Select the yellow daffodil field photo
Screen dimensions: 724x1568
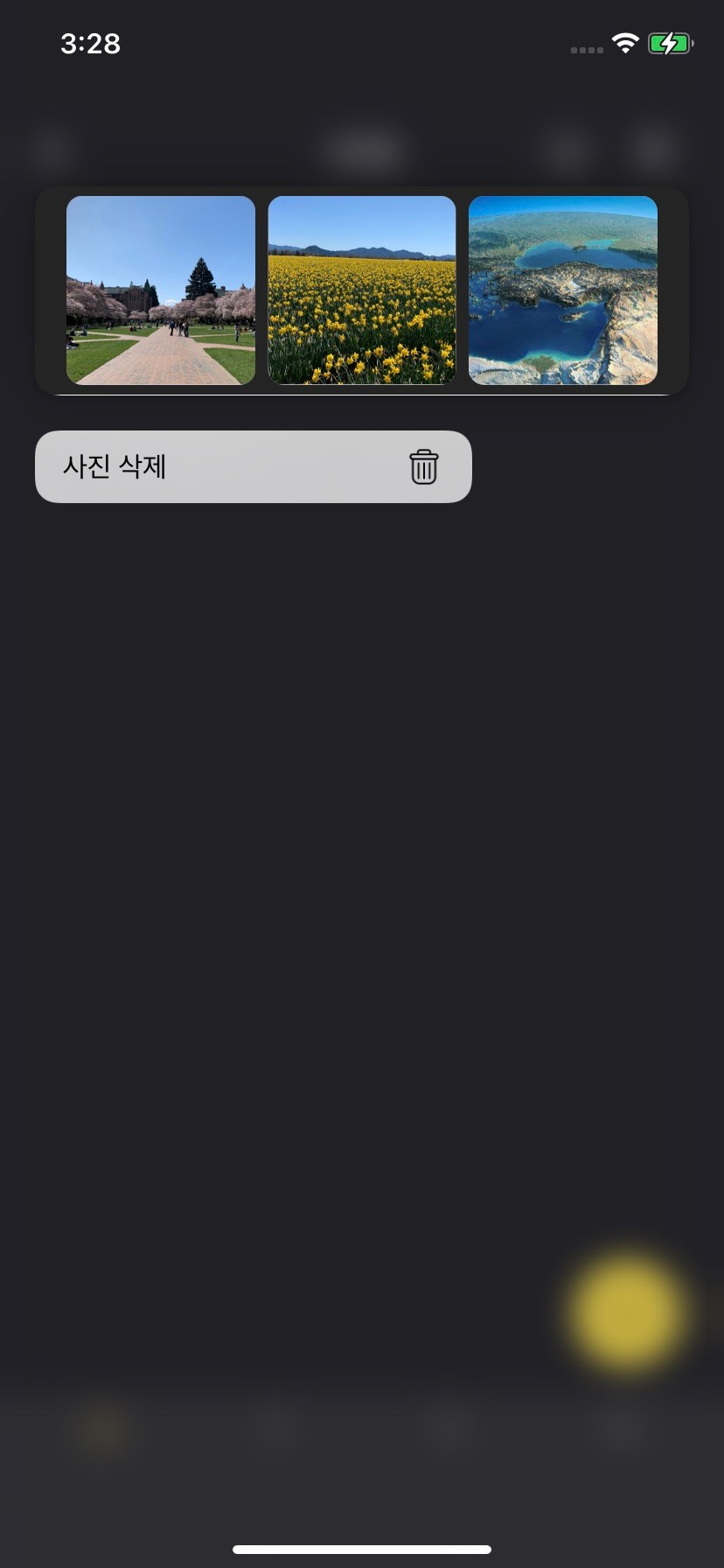362,290
